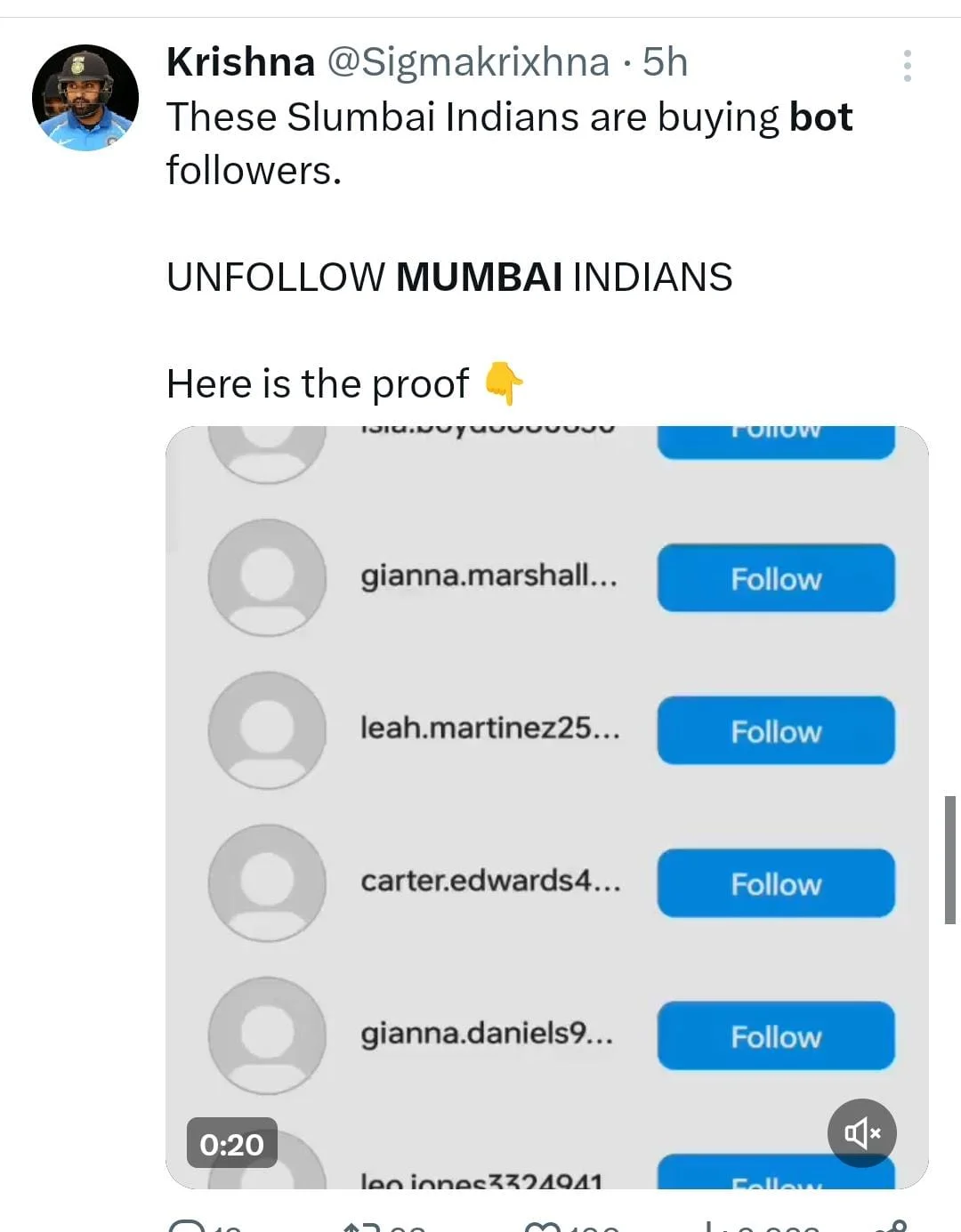The height and width of the screenshot is (1232, 961).
Task: Open Krishna's profile picture
Action: click(x=85, y=98)
